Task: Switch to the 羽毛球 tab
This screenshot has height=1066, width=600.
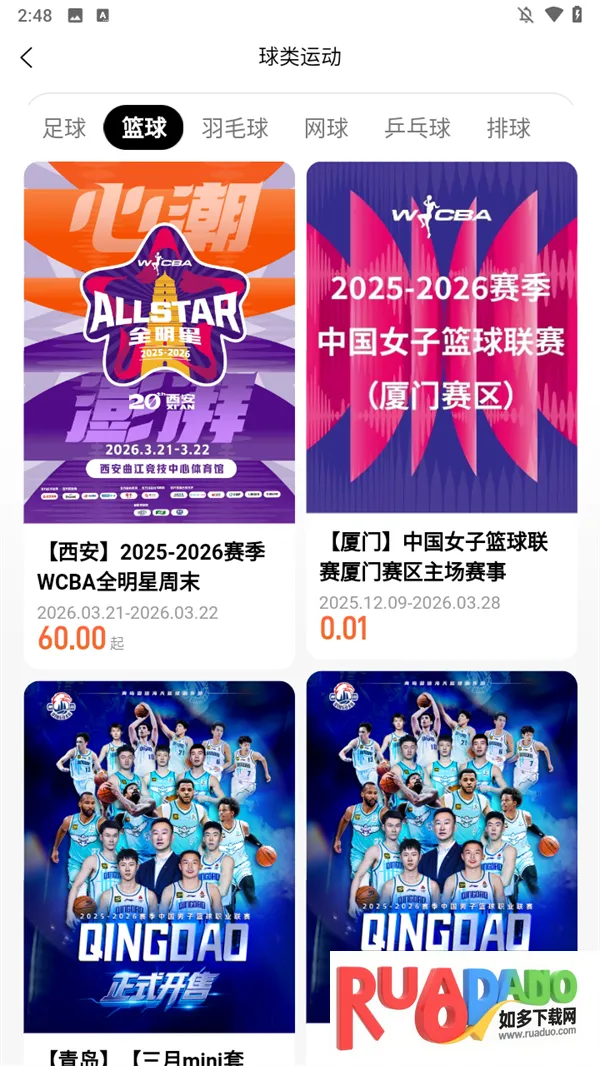Action: click(235, 128)
